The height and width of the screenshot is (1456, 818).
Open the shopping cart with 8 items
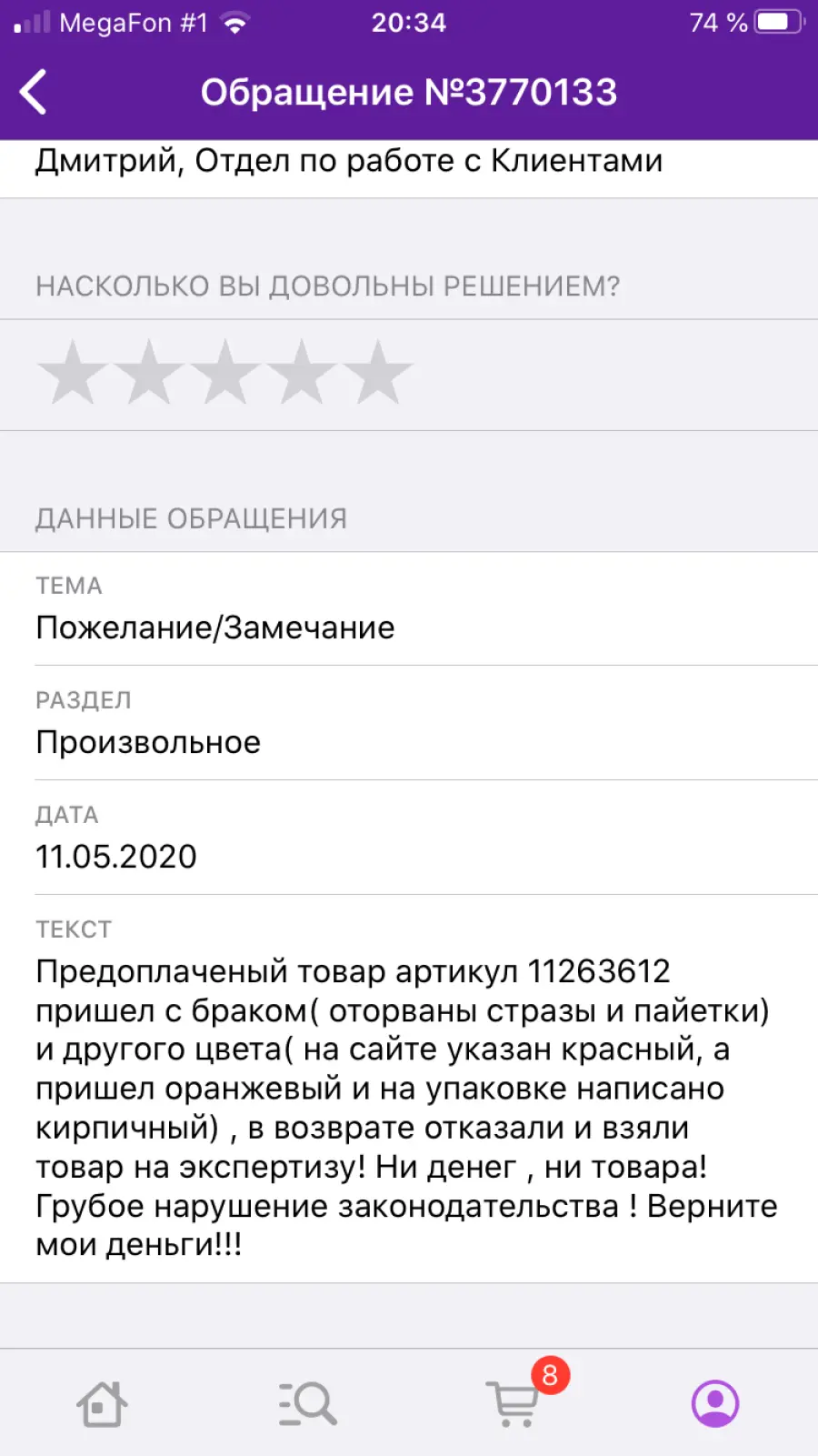[x=515, y=1402]
